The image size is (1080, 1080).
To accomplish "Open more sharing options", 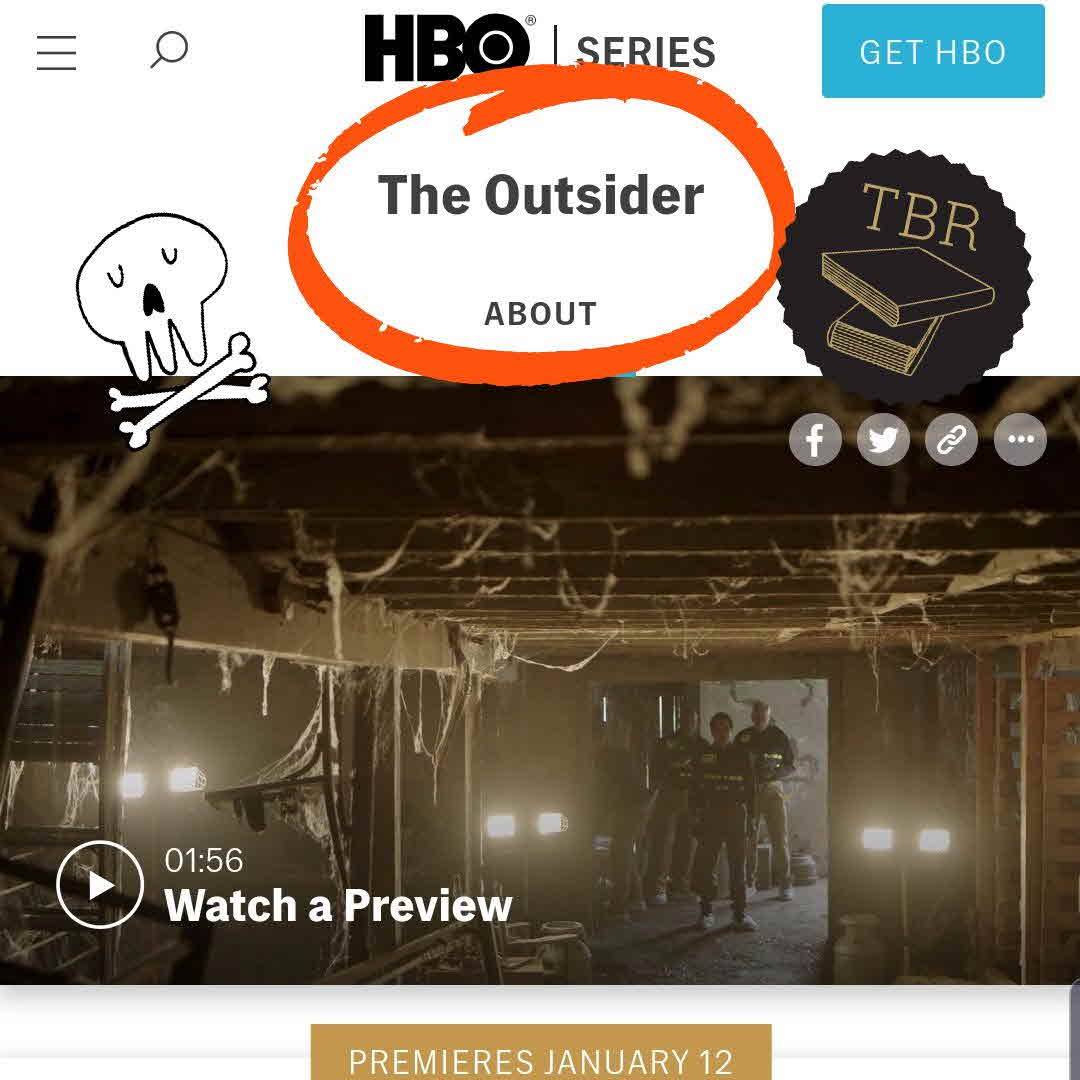I will click(1020, 439).
